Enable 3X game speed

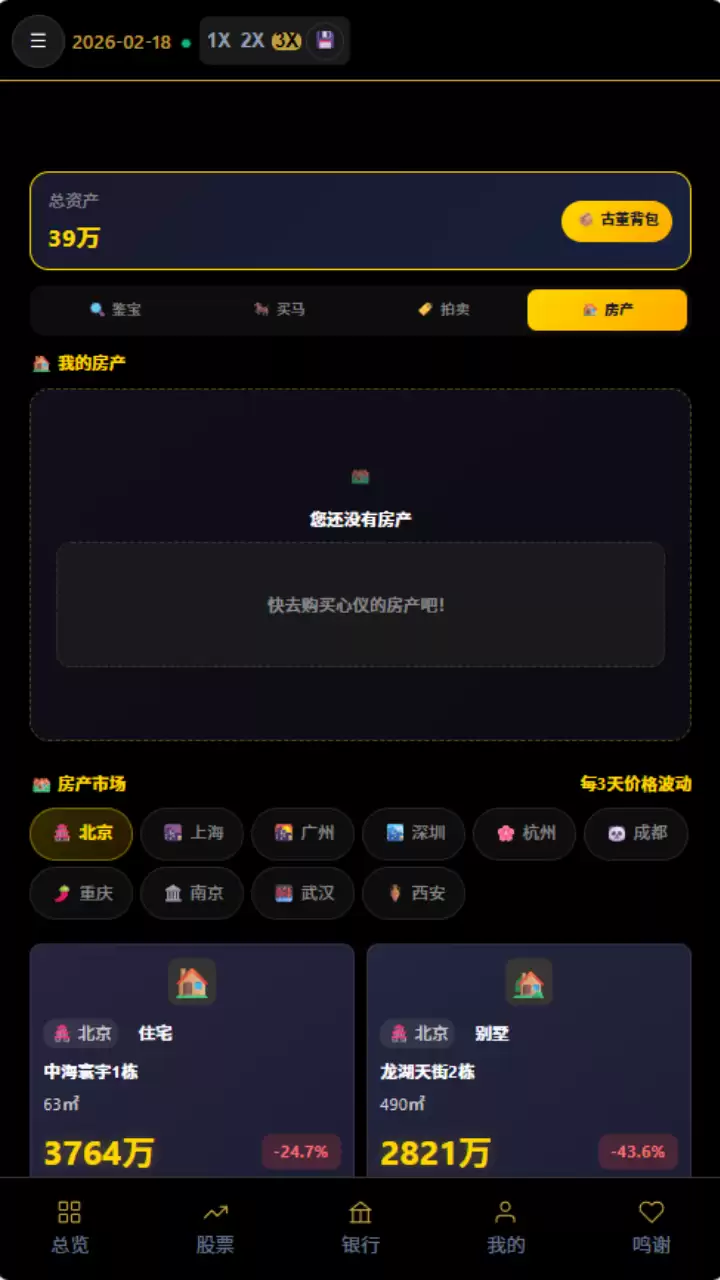click(x=287, y=41)
